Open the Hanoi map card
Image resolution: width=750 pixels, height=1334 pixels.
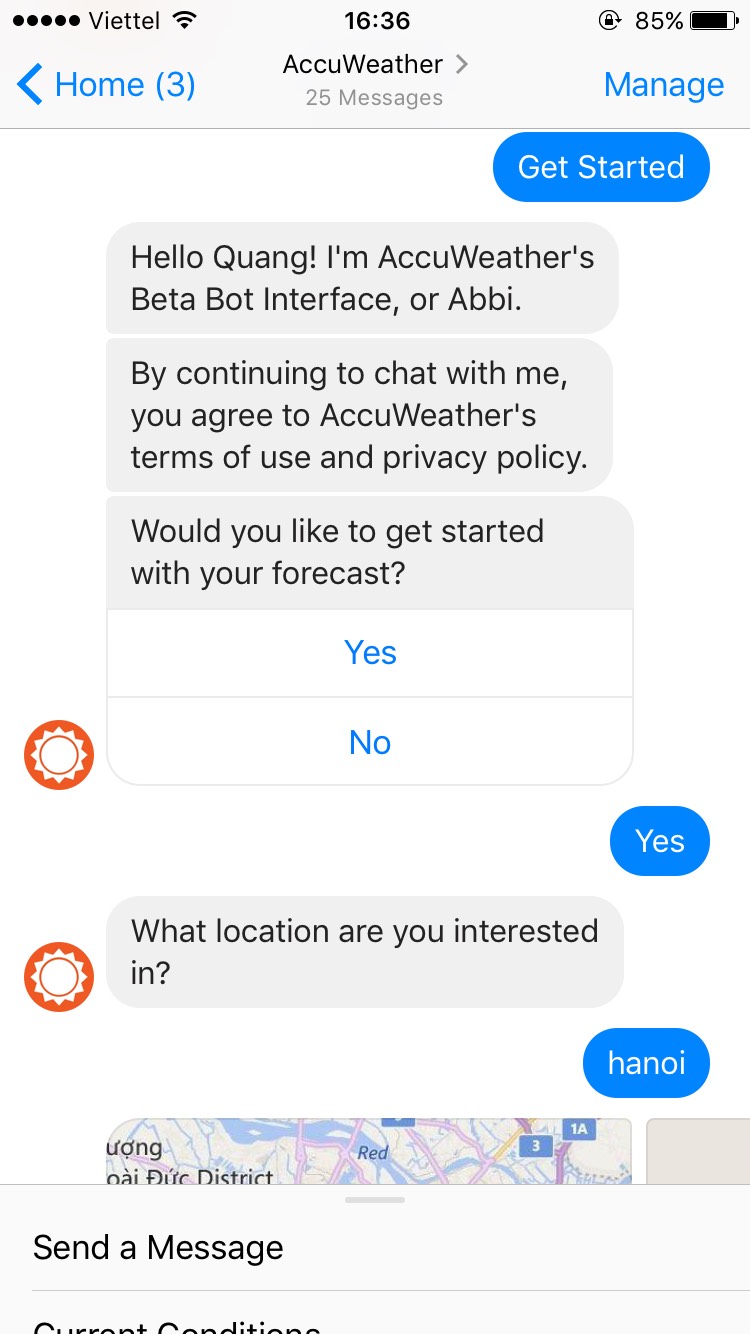[368, 1151]
